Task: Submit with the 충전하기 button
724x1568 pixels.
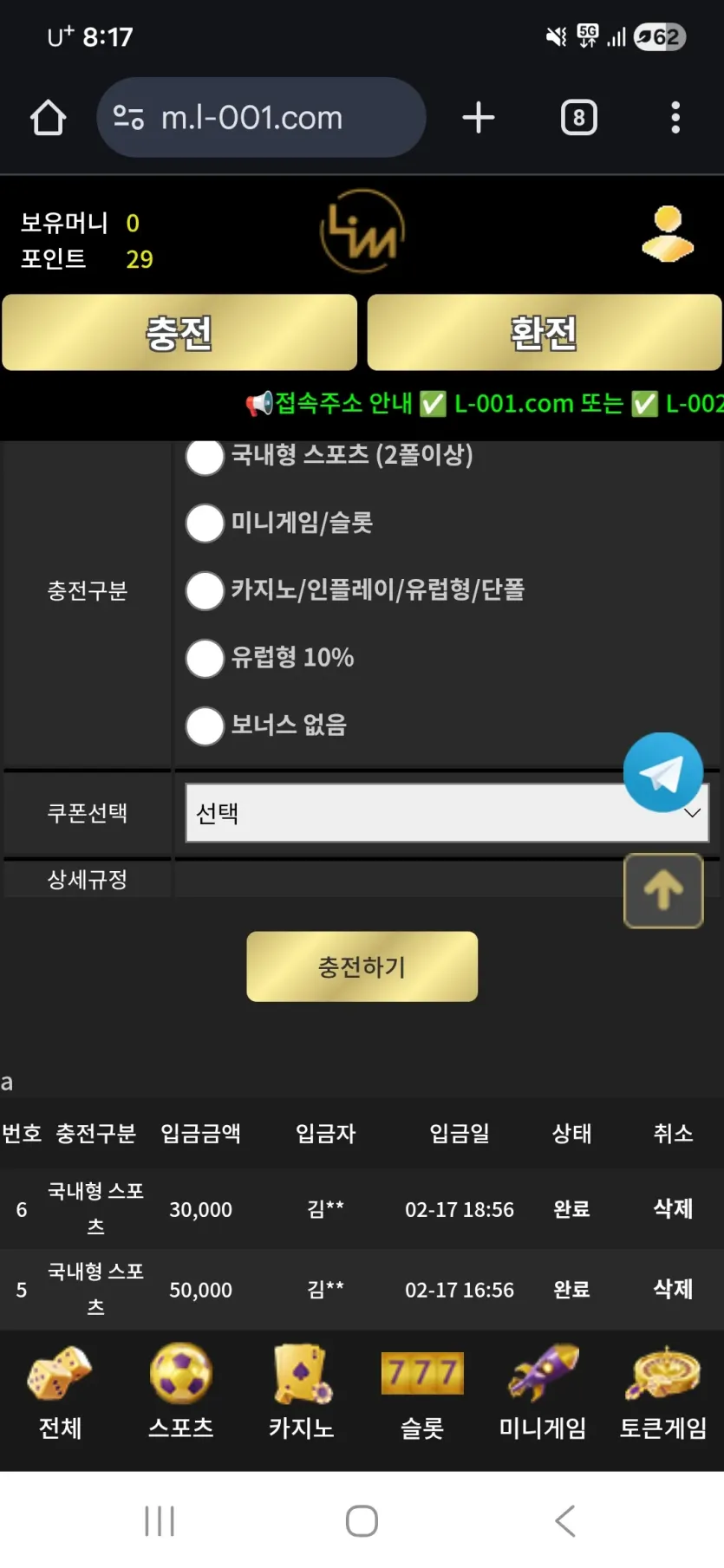Action: (362, 966)
